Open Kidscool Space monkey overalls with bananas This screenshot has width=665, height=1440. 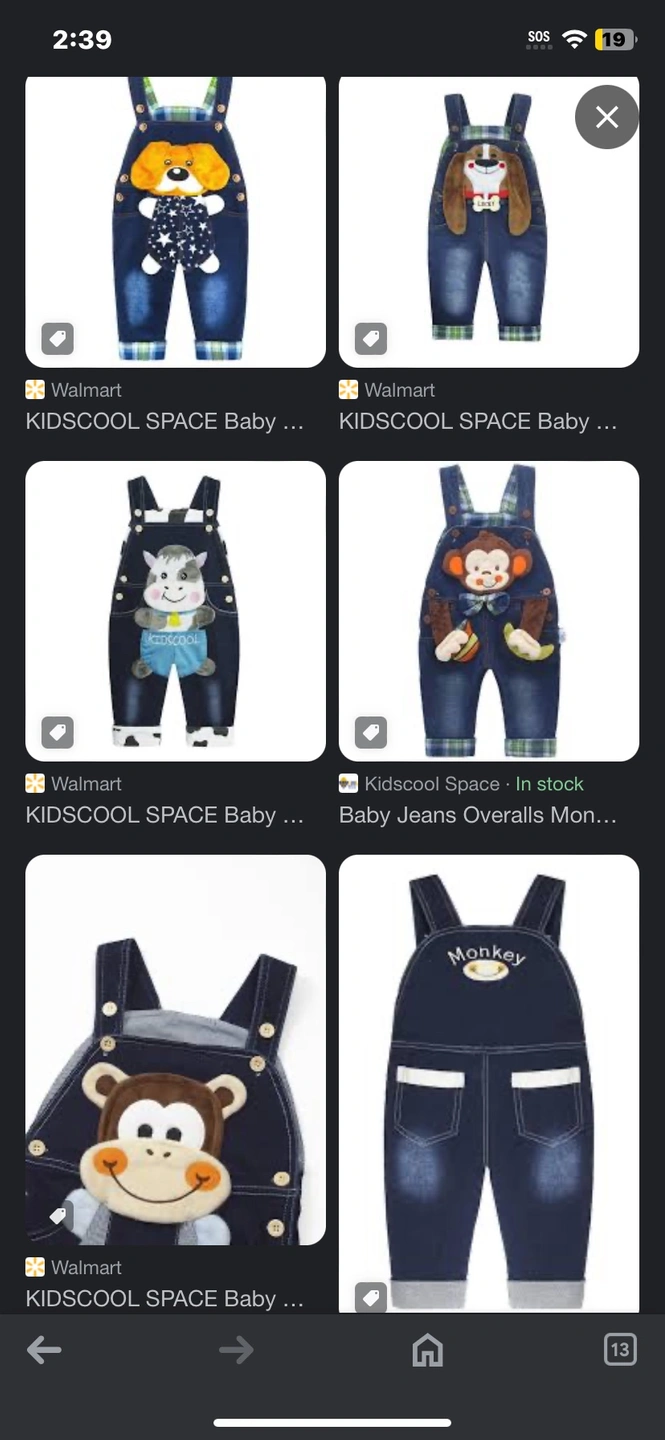point(488,610)
